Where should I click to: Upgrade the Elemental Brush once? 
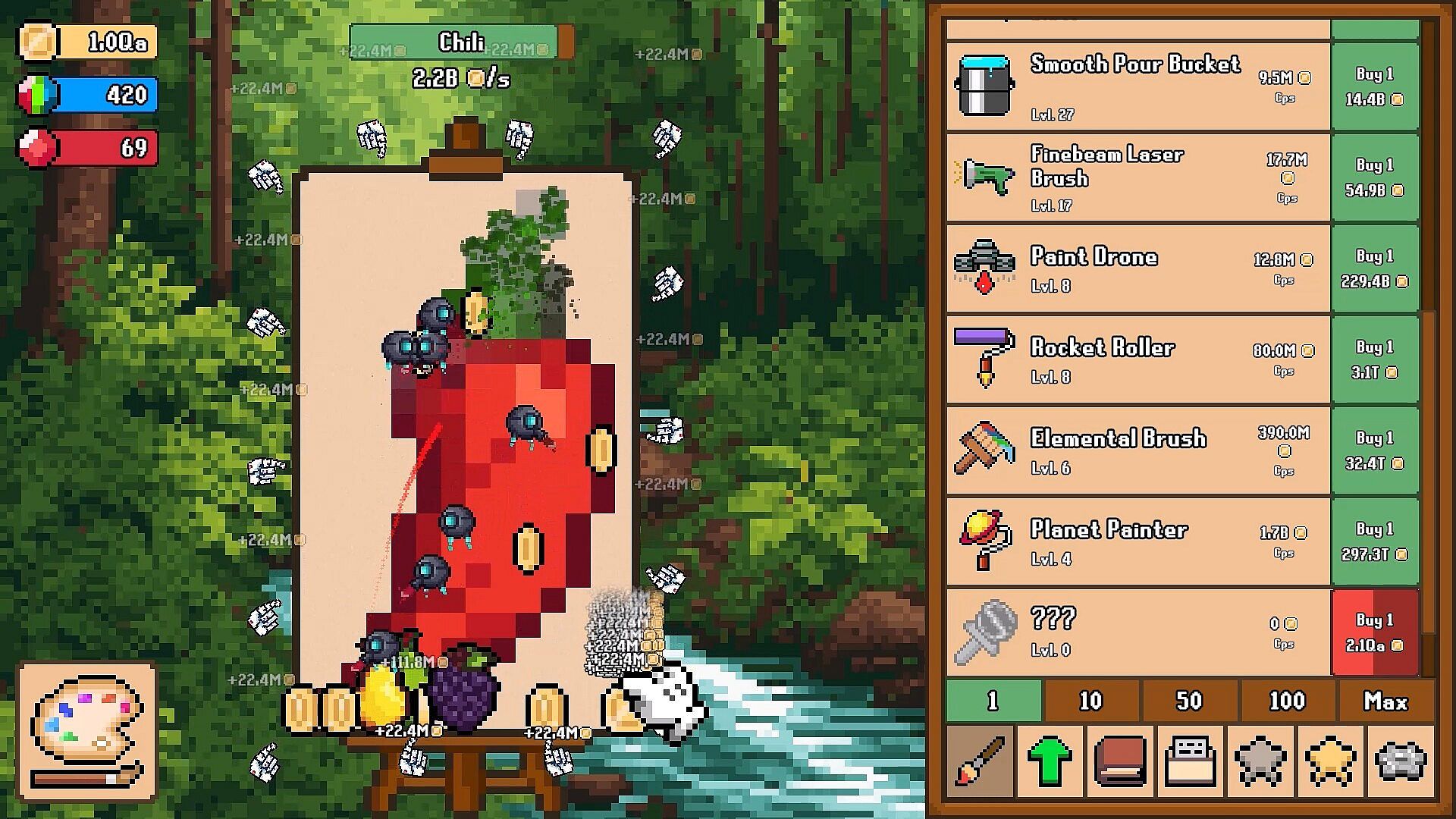pyautogui.click(x=1374, y=450)
